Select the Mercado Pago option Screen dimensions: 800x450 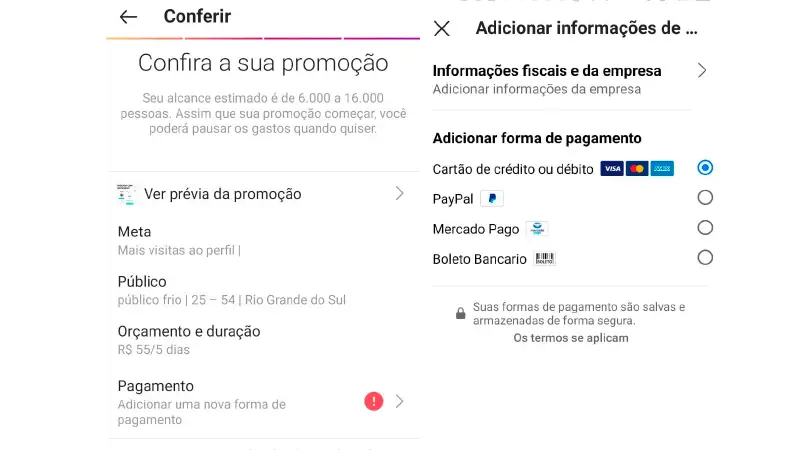pyautogui.click(x=705, y=228)
